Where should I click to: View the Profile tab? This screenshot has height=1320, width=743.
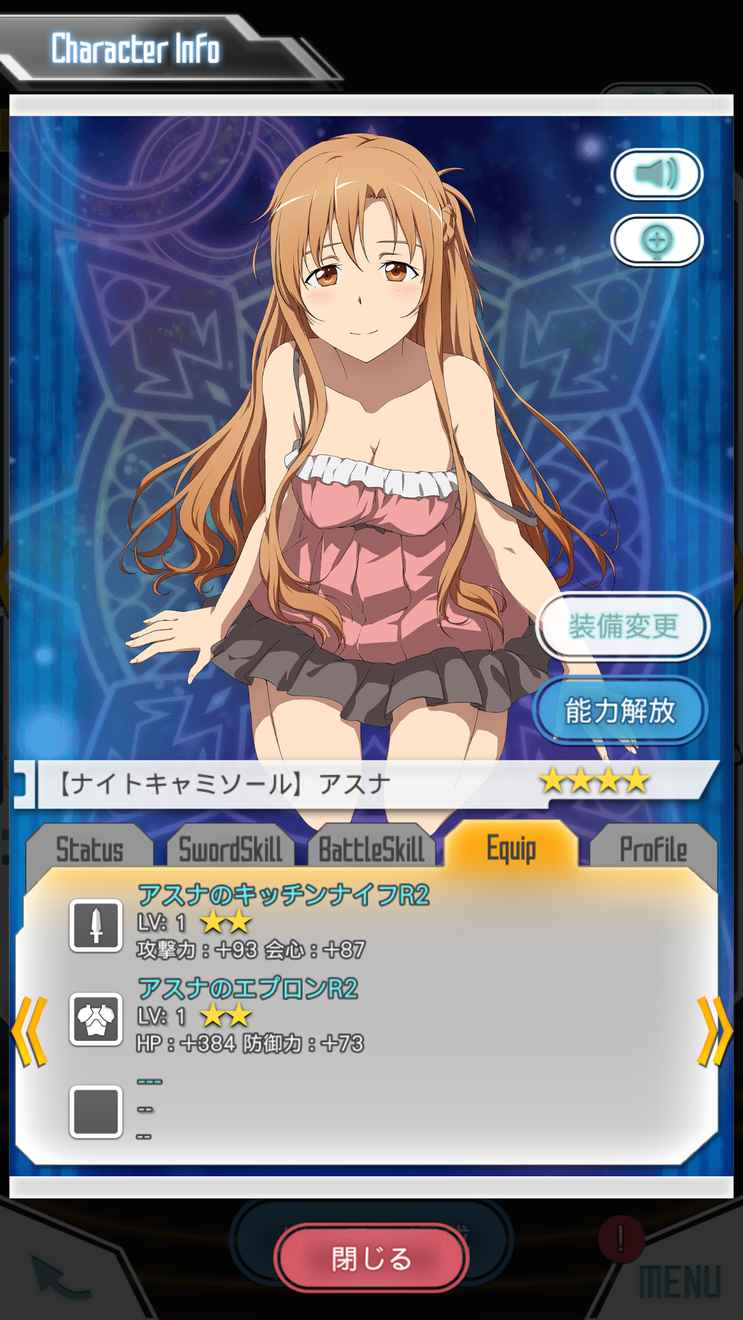click(x=653, y=849)
